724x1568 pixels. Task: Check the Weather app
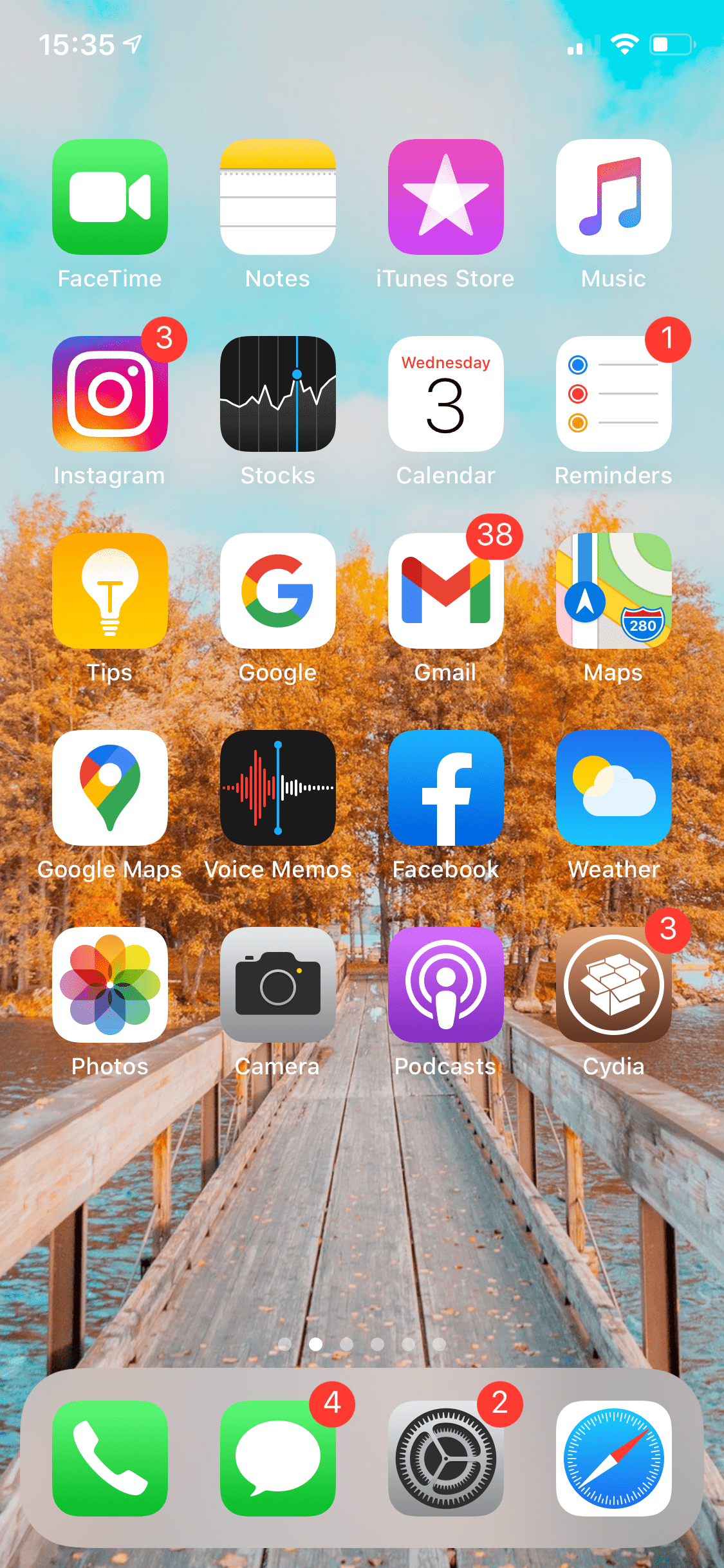click(614, 788)
